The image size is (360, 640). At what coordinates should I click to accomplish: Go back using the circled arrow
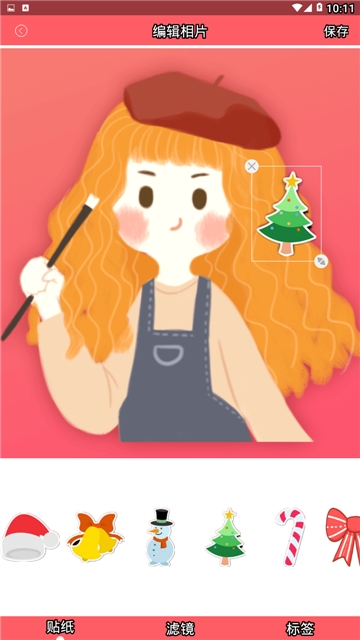click(21, 31)
